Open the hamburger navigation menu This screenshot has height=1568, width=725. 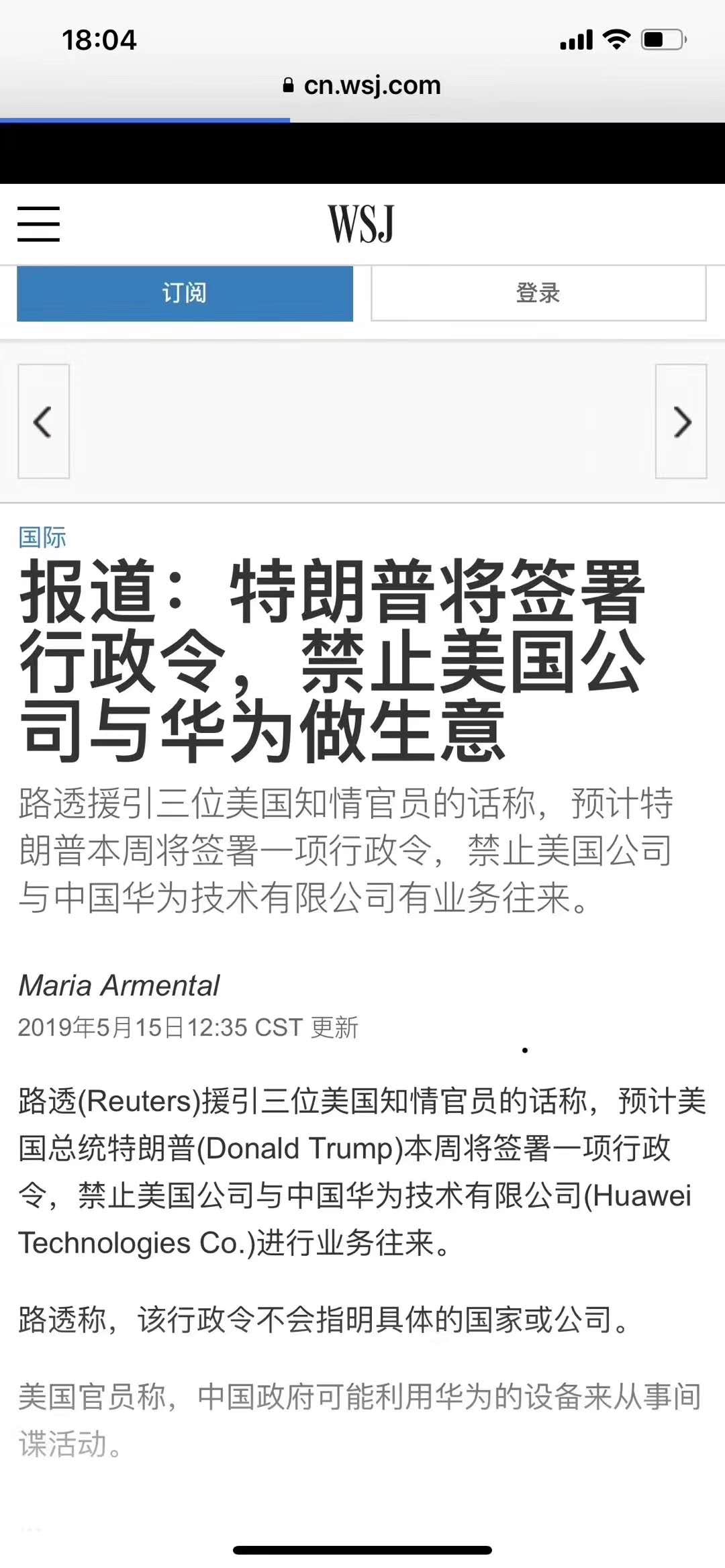pyautogui.click(x=38, y=224)
